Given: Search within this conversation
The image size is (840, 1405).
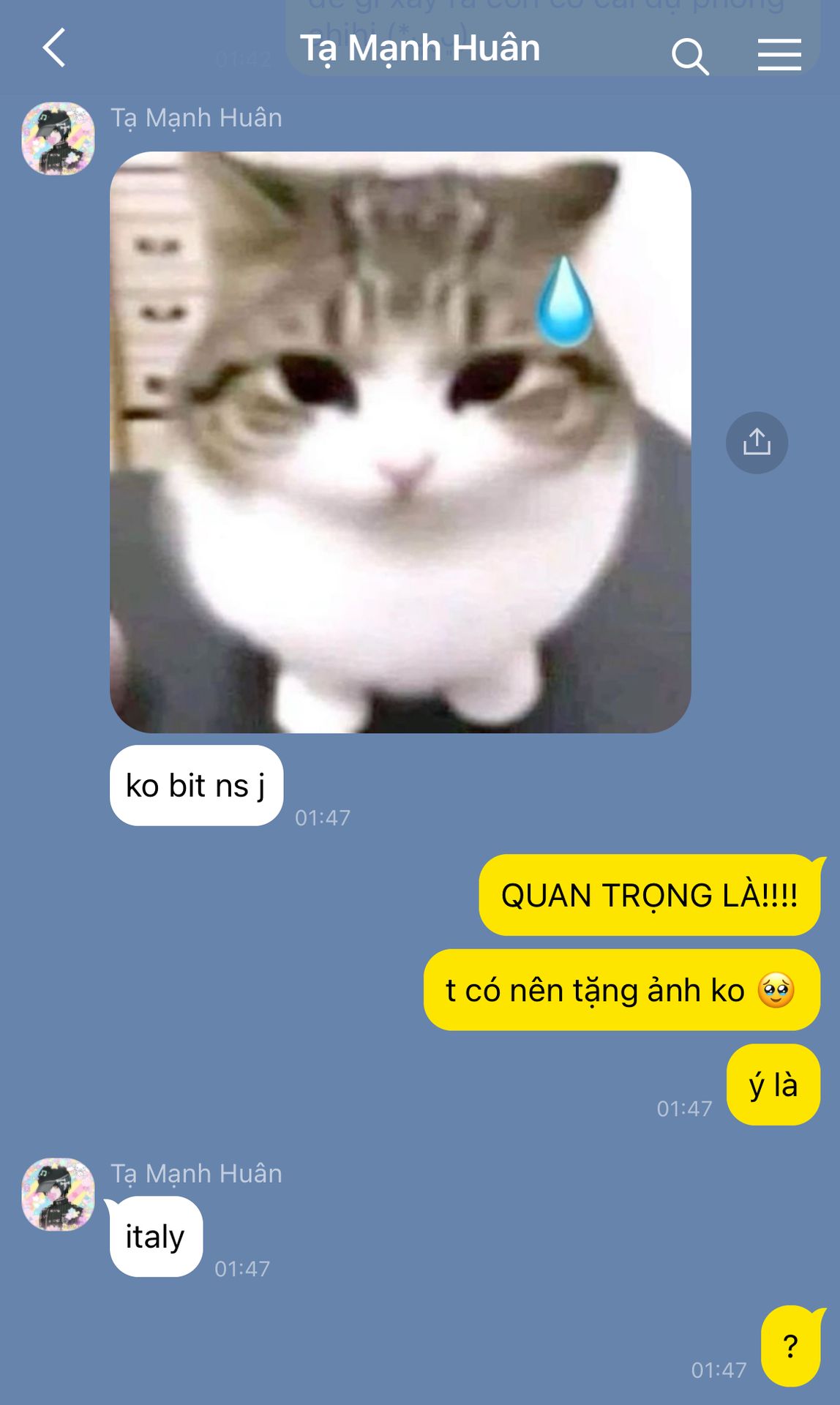Looking at the screenshot, I should (x=689, y=56).
